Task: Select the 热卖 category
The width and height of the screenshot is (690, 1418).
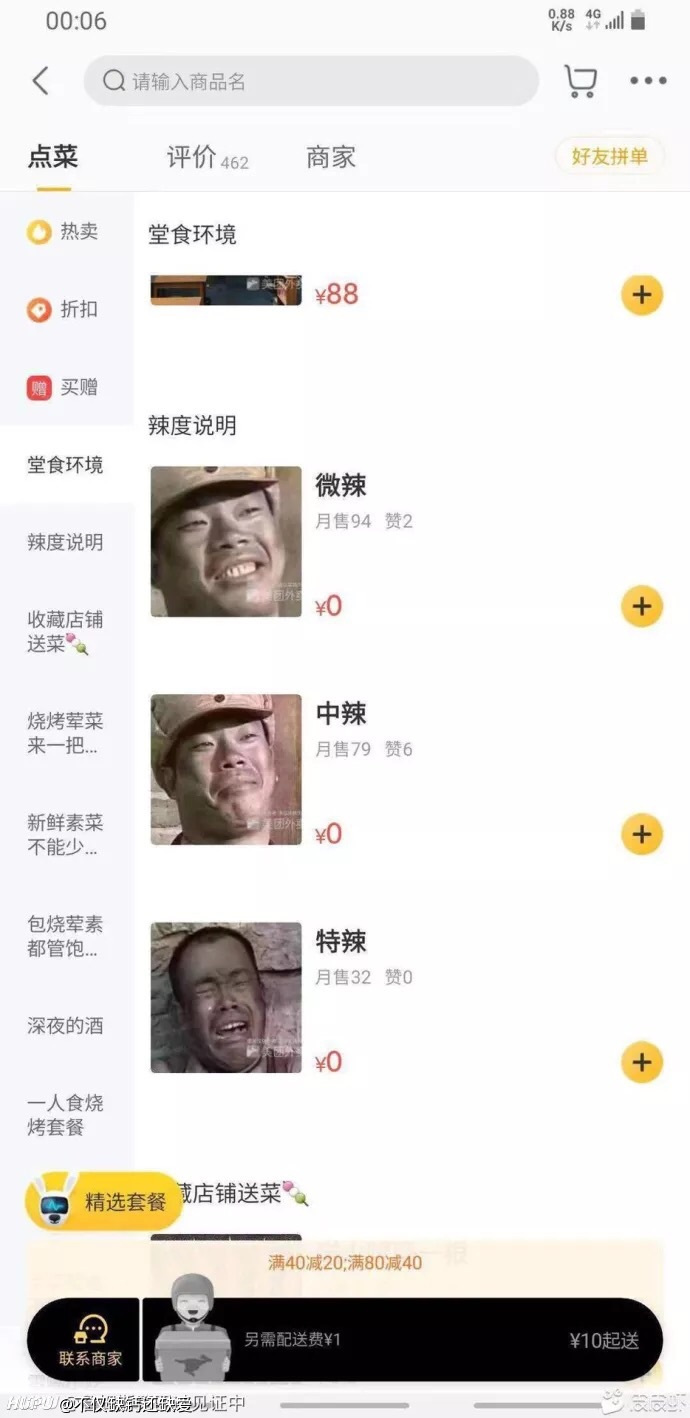Action: tap(66, 232)
